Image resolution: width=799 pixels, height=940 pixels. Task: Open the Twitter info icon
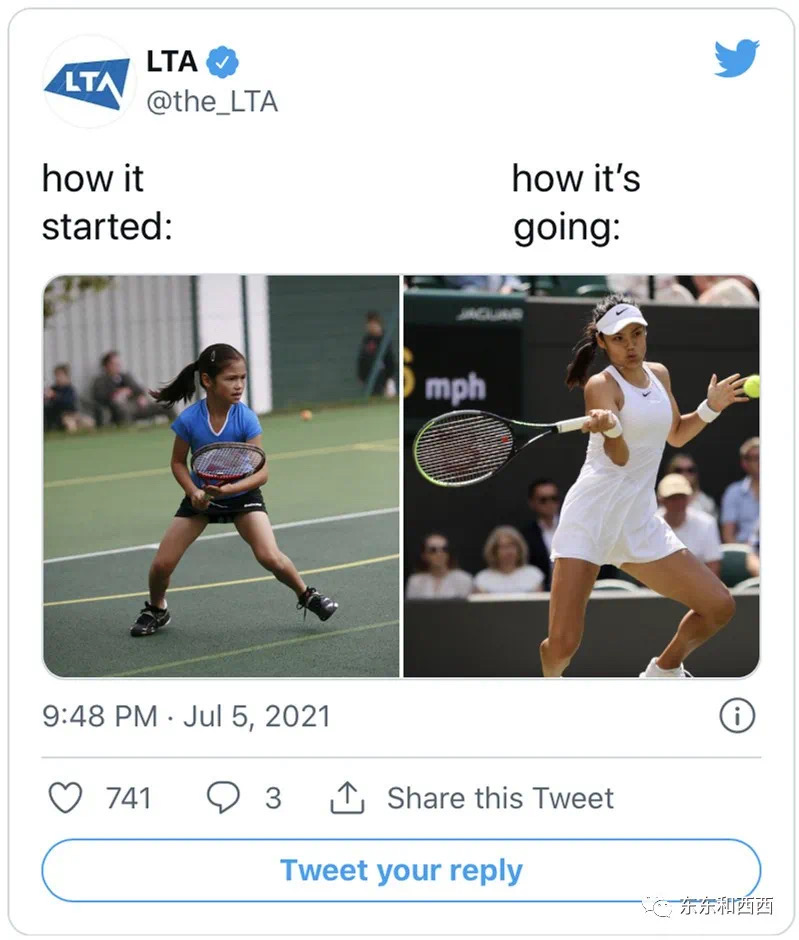[x=737, y=716]
